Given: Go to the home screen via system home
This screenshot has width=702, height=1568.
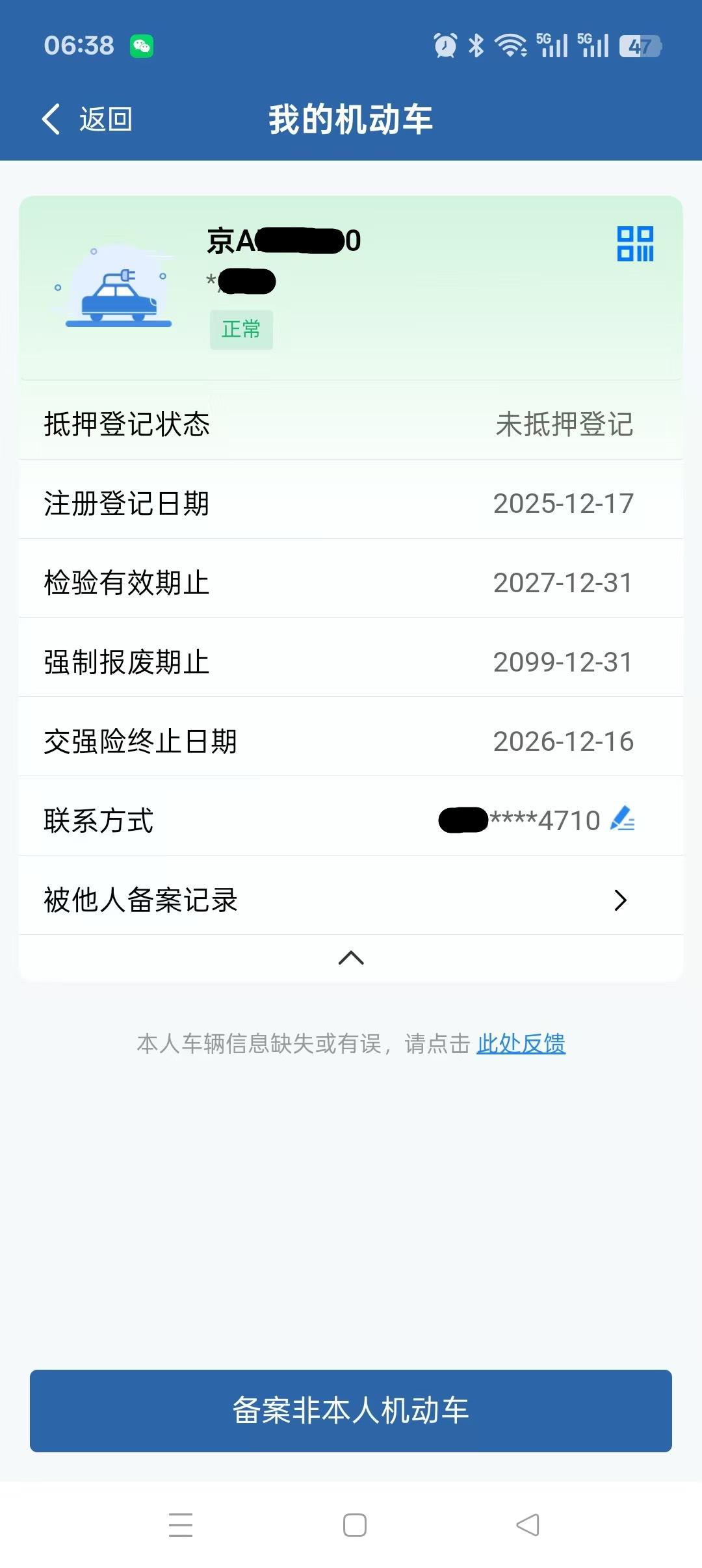Looking at the screenshot, I should (355, 1524).
